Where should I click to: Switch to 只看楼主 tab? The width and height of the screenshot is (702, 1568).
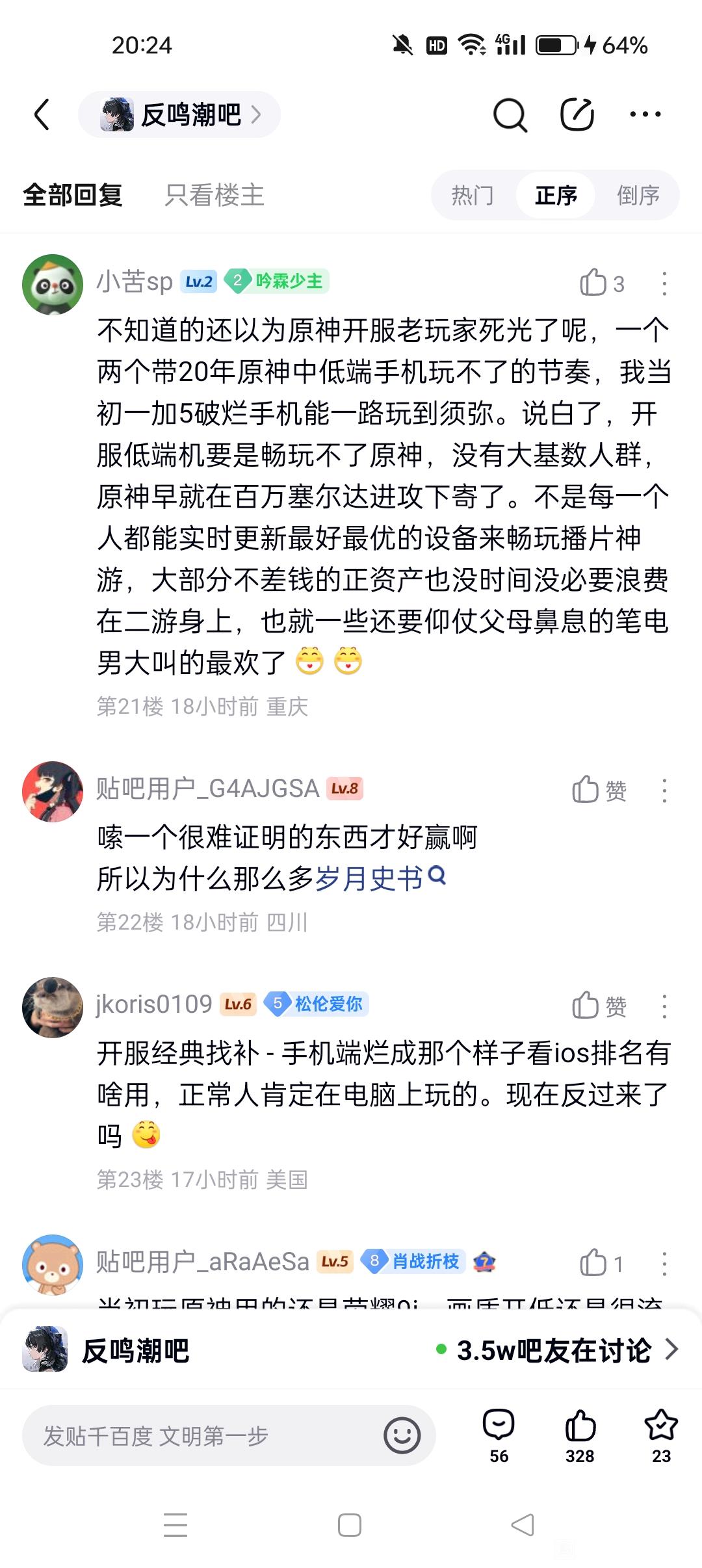(214, 195)
